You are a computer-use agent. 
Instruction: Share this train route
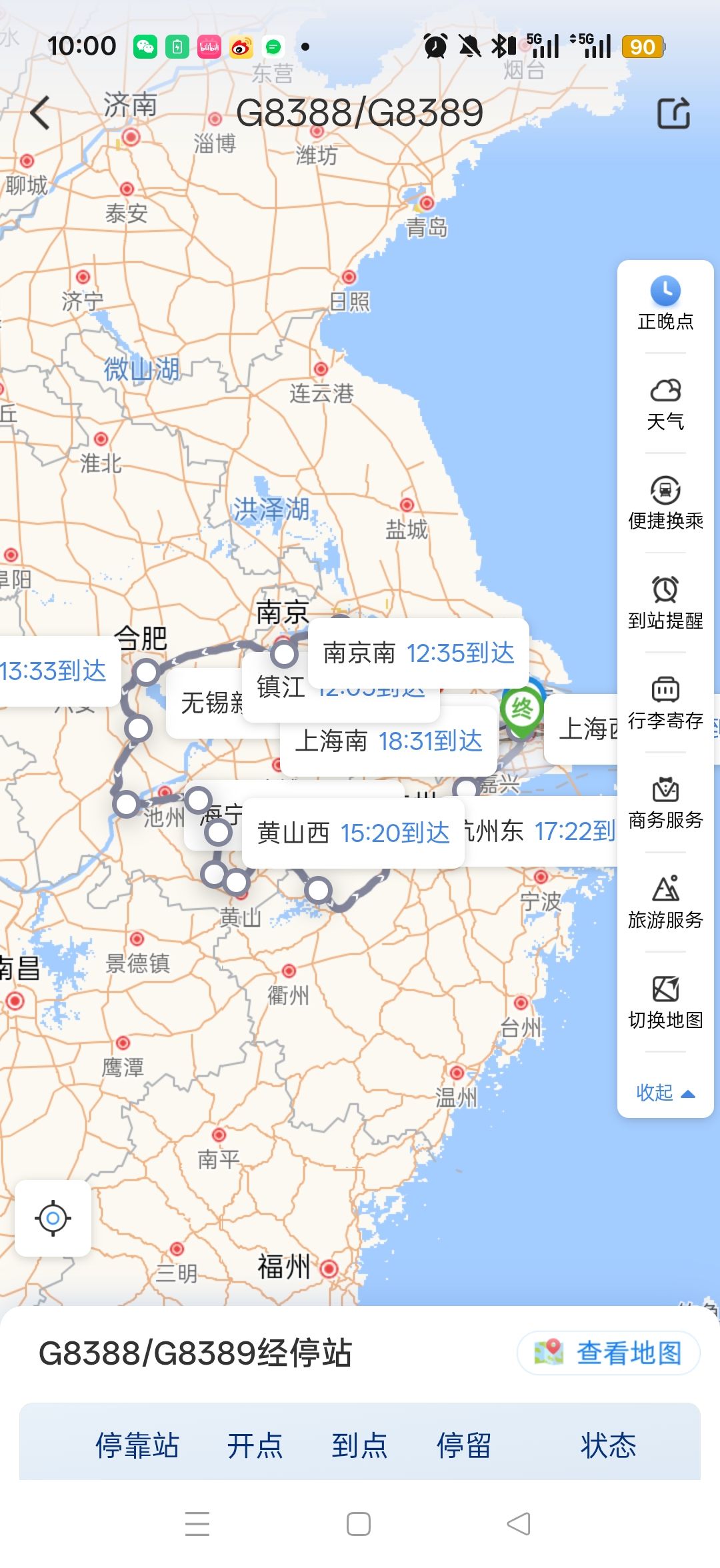pyautogui.click(x=673, y=113)
